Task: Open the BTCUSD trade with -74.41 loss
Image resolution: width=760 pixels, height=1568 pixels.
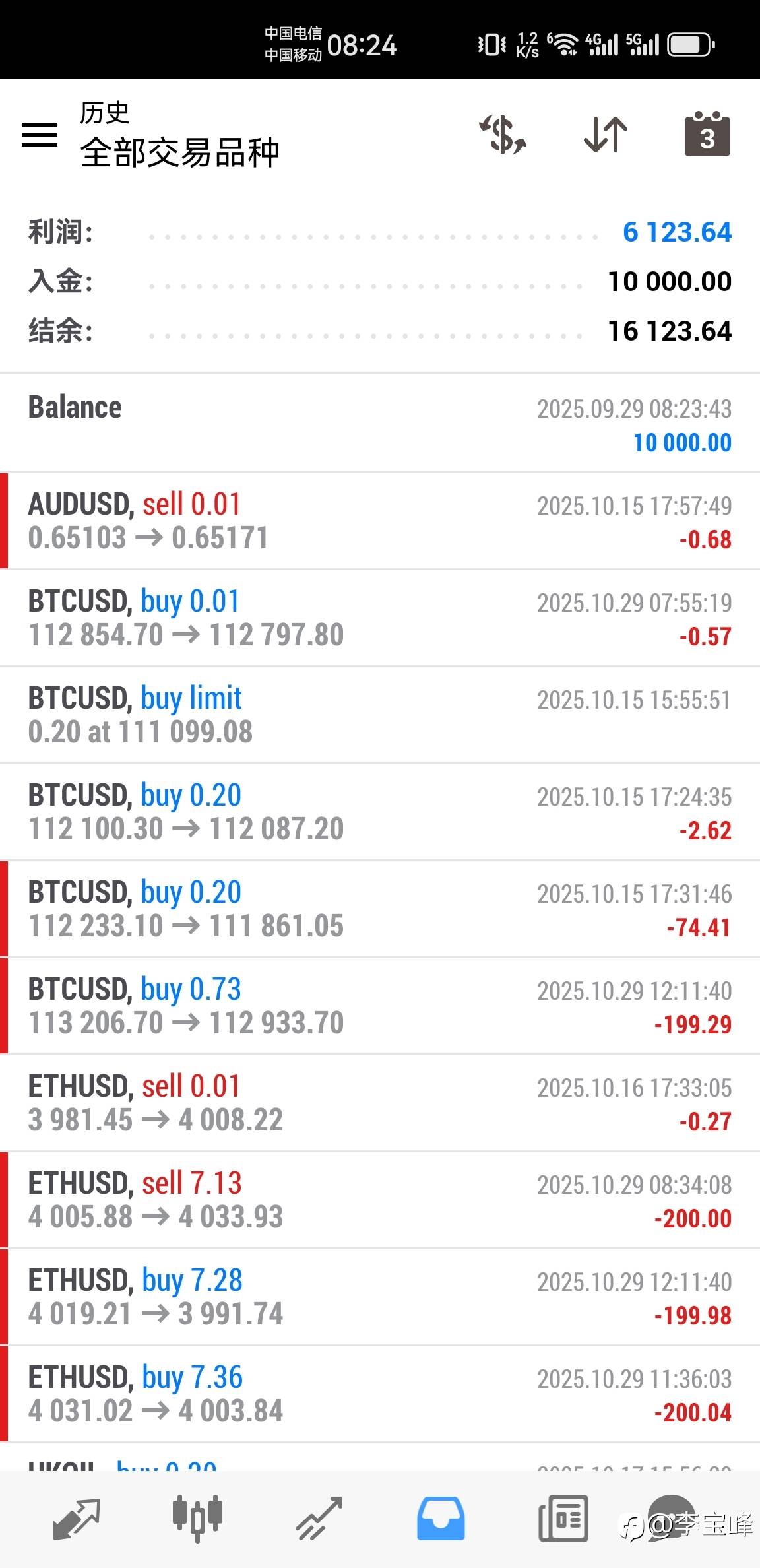Action: point(380,909)
